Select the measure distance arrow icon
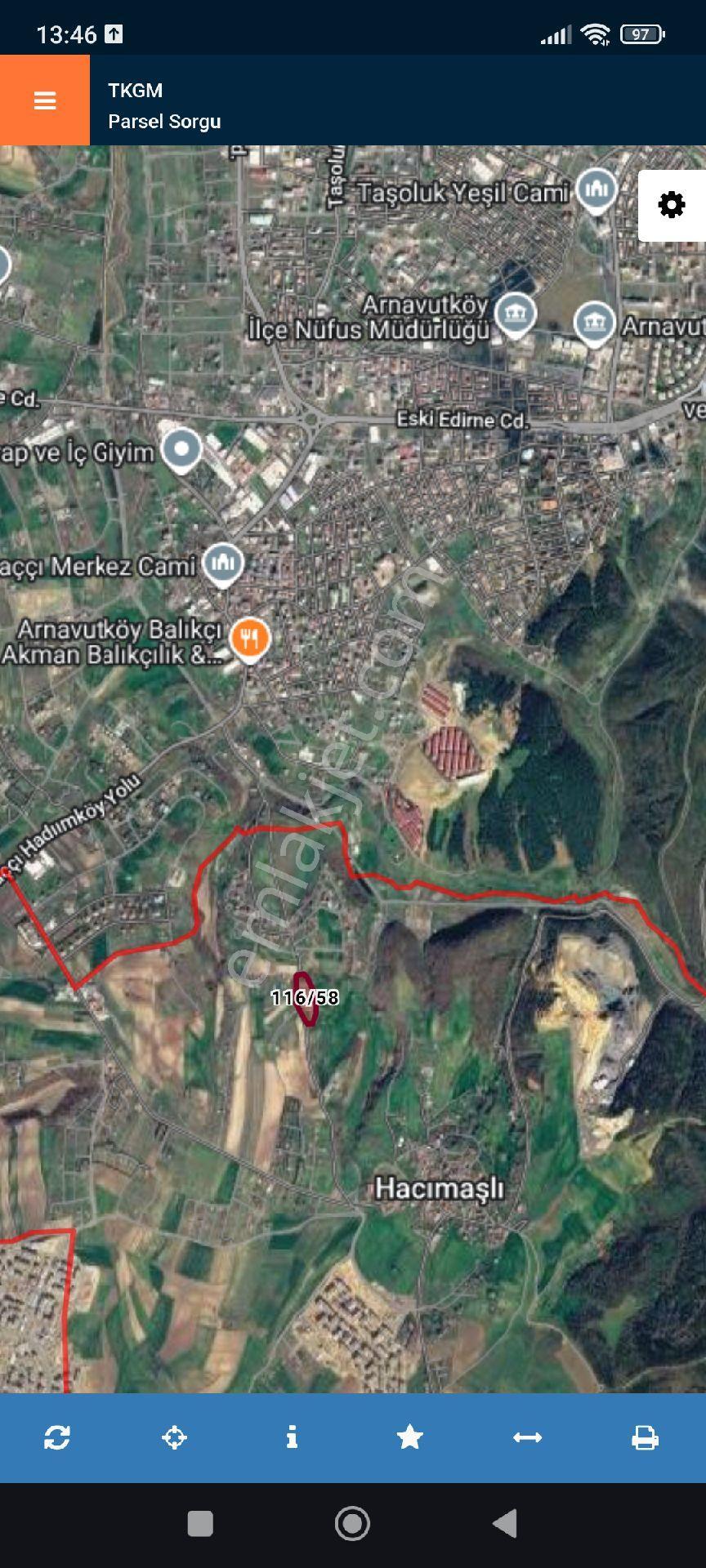706x1568 pixels. tap(527, 1437)
